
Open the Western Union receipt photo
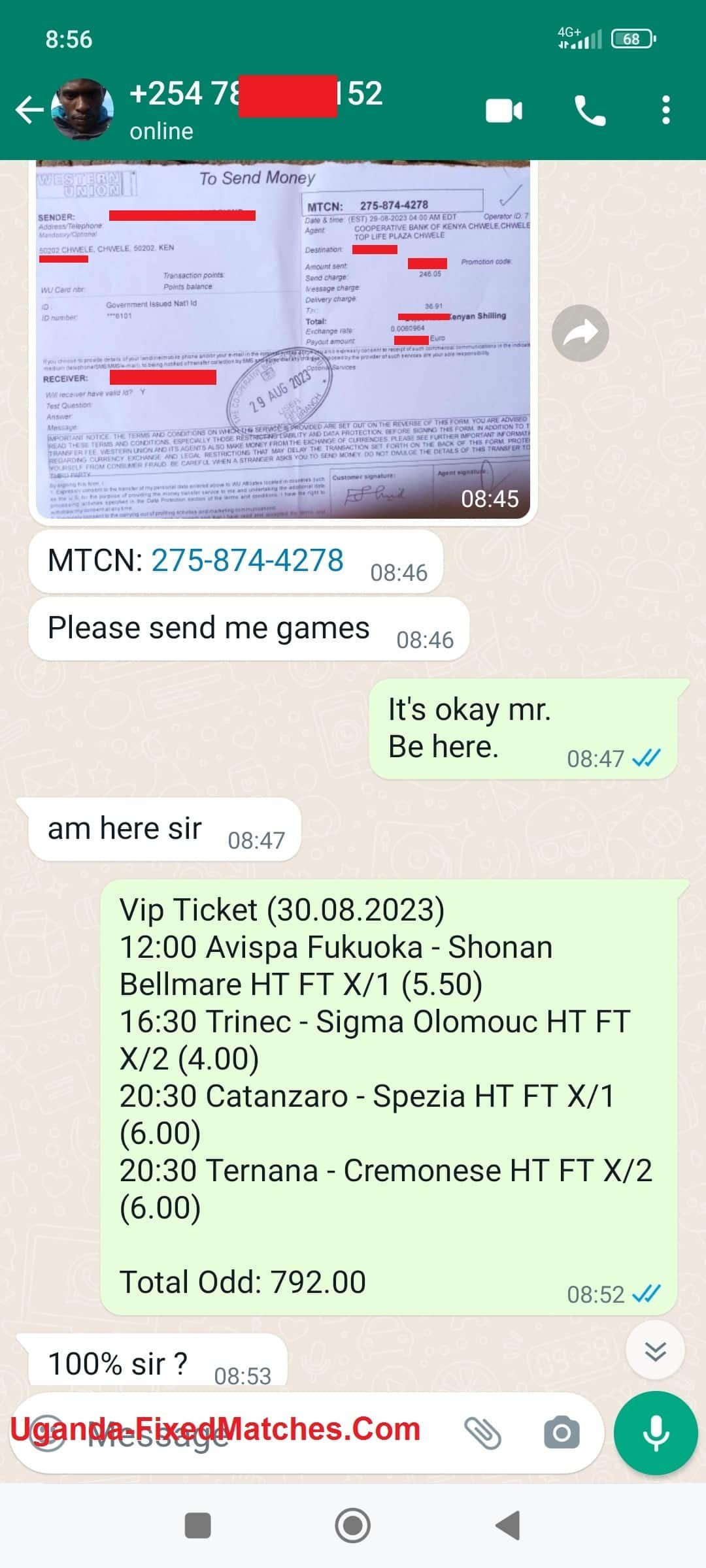(x=282, y=340)
